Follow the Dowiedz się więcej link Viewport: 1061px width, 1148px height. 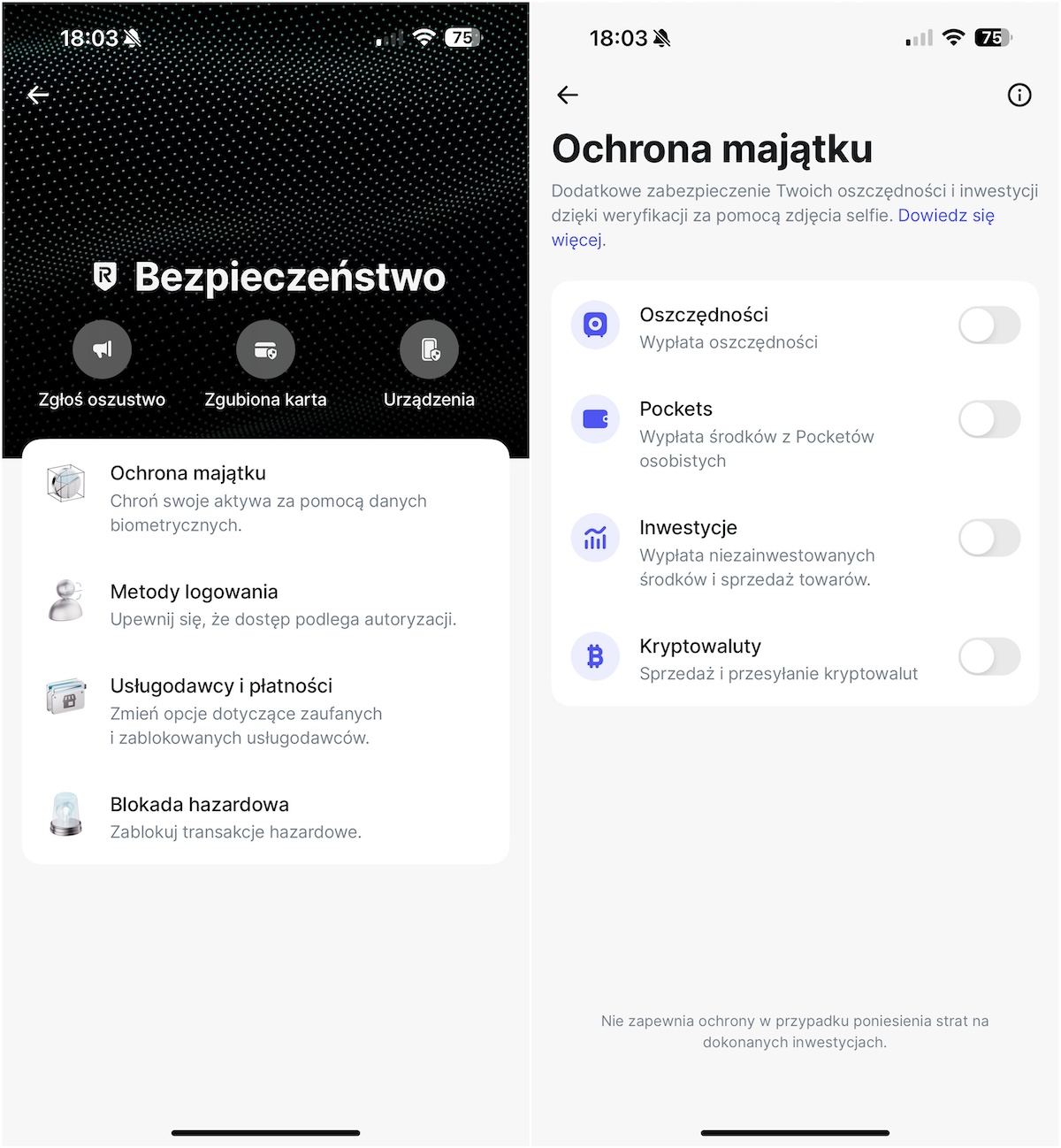pyautogui.click(x=945, y=216)
